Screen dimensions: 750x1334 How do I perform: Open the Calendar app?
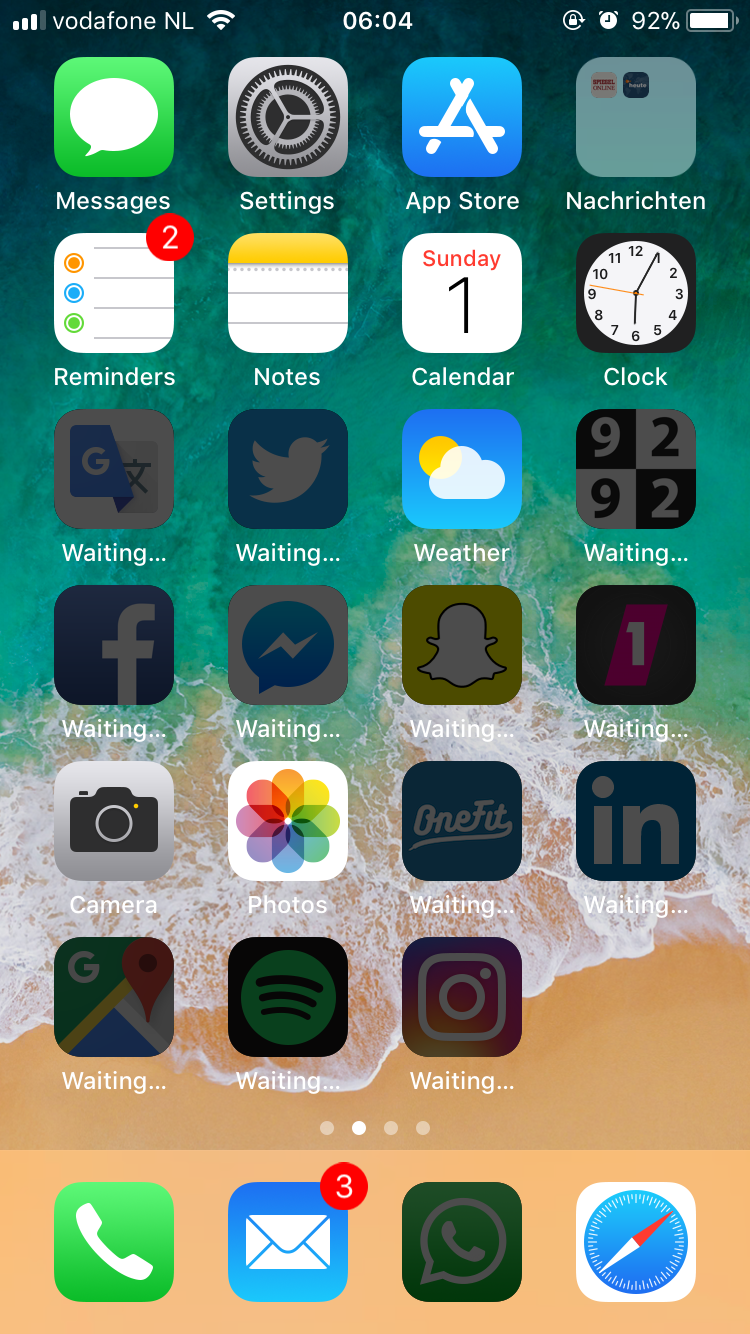tap(462, 293)
